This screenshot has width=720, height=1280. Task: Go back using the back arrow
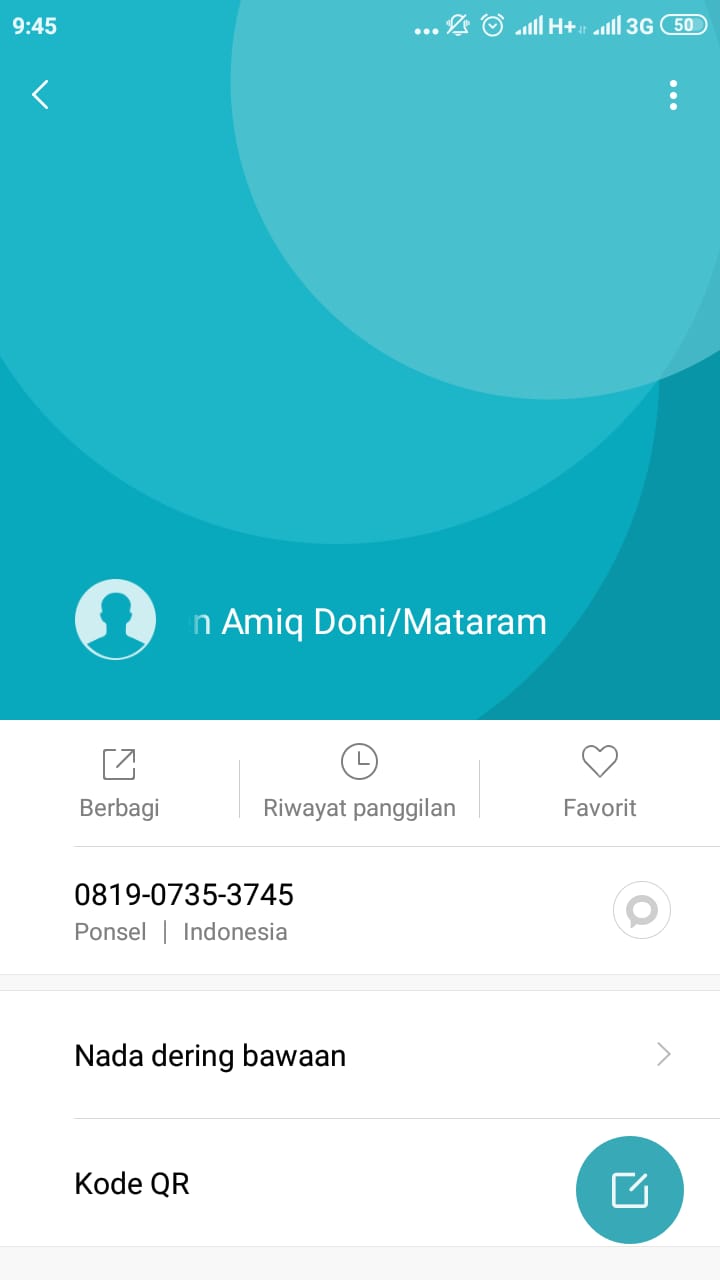pyautogui.click(x=39, y=94)
